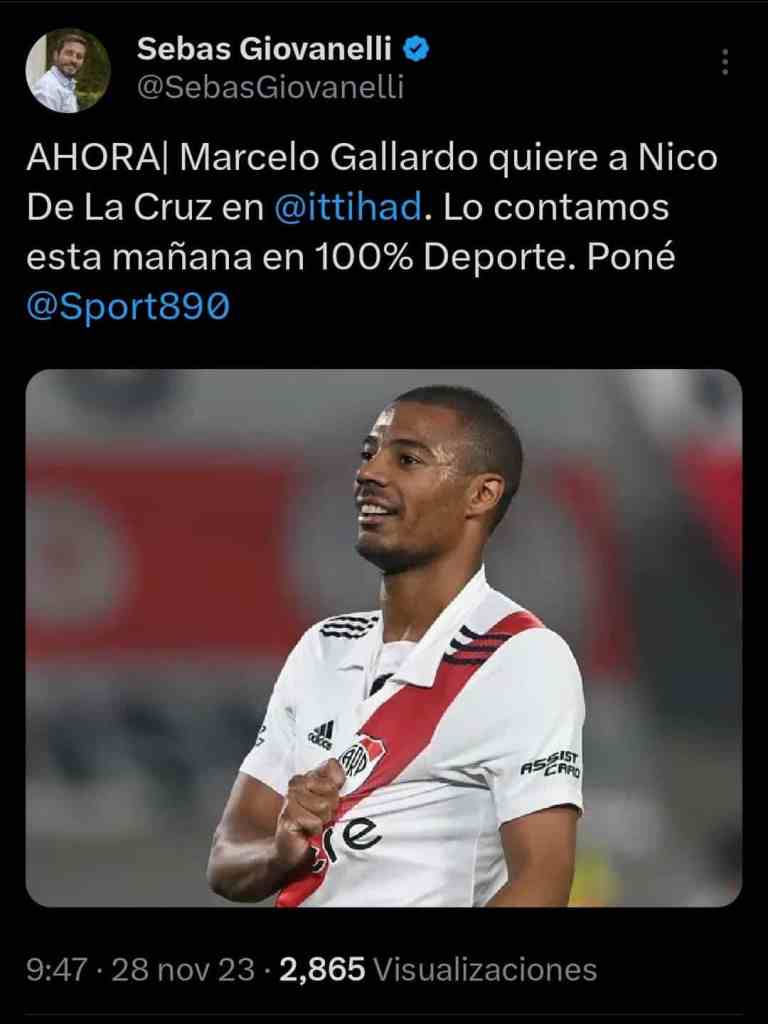Open the @Sport890 mention link
The width and height of the screenshot is (768, 1024).
pos(128,306)
